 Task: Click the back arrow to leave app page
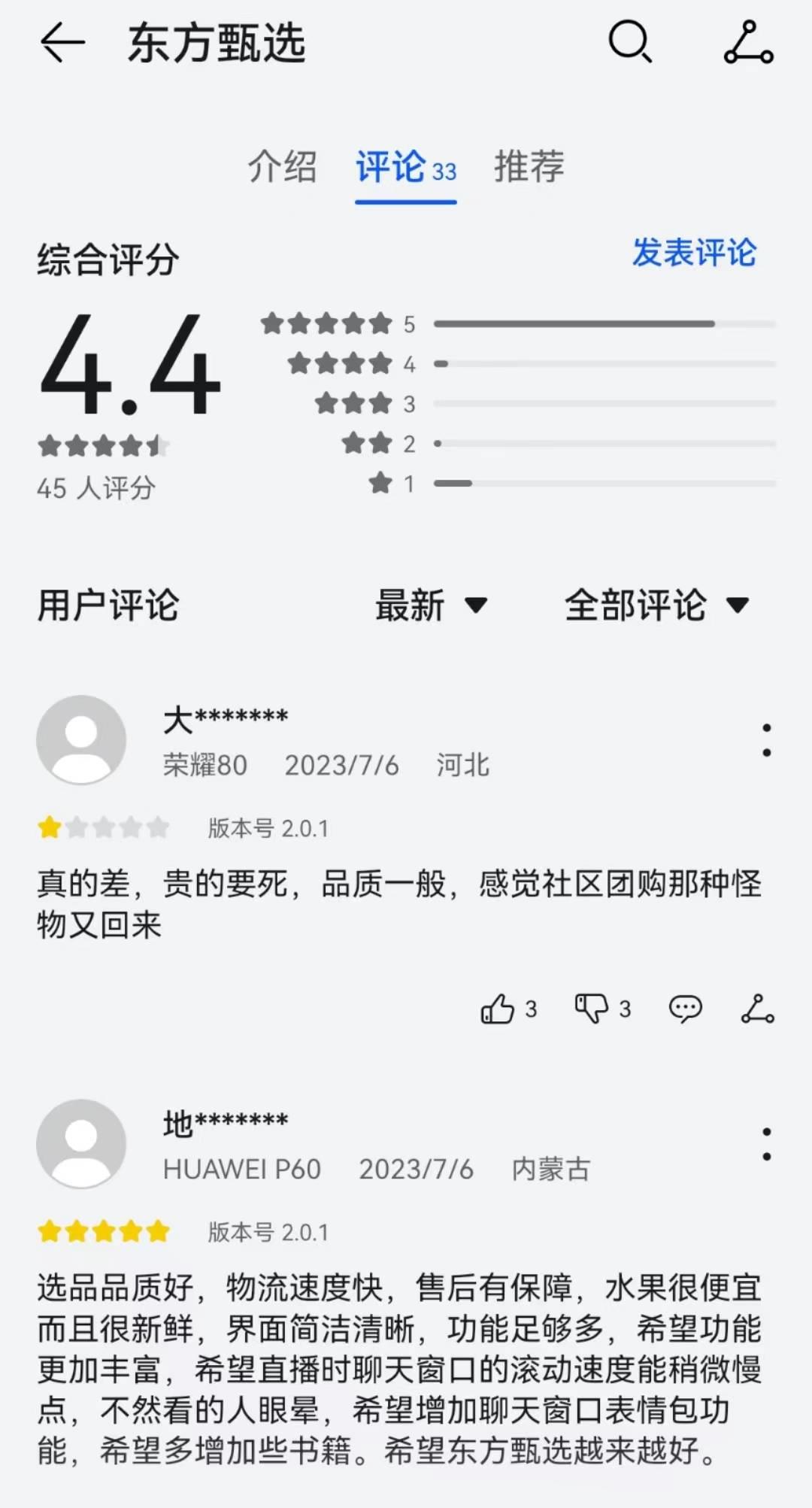(x=62, y=43)
